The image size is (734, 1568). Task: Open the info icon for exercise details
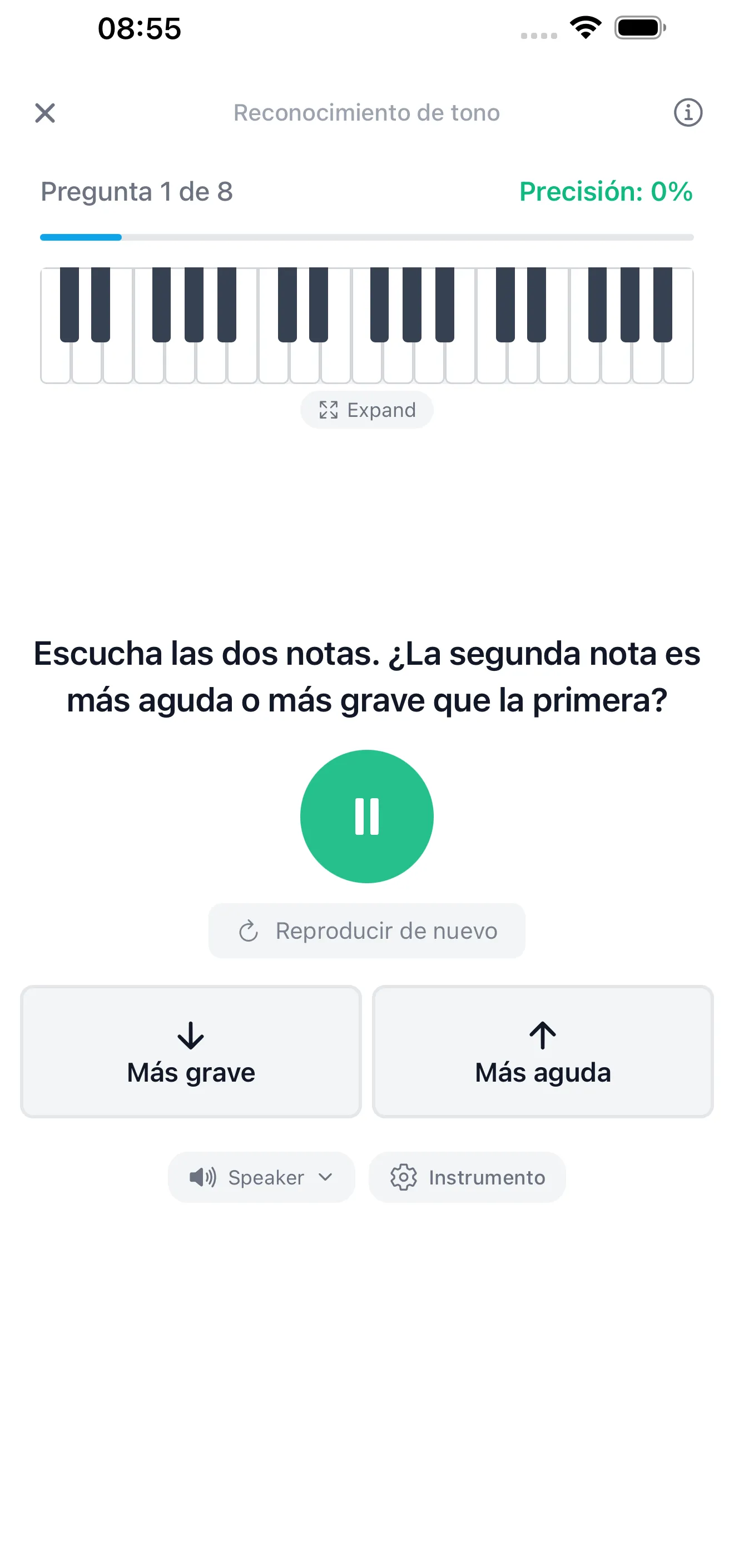[688, 113]
